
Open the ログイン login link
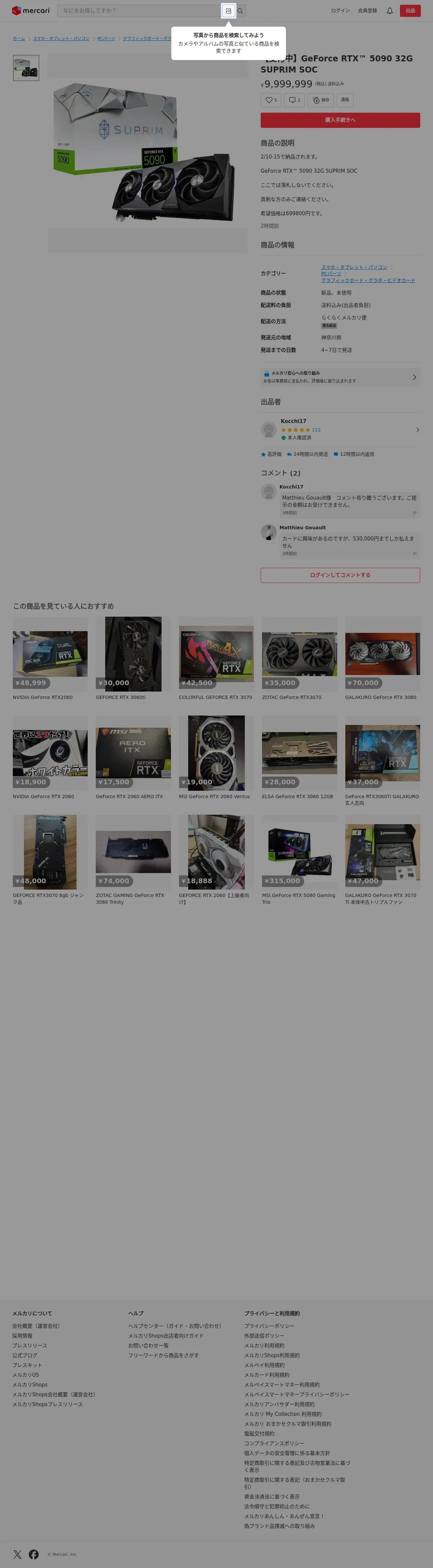click(340, 10)
